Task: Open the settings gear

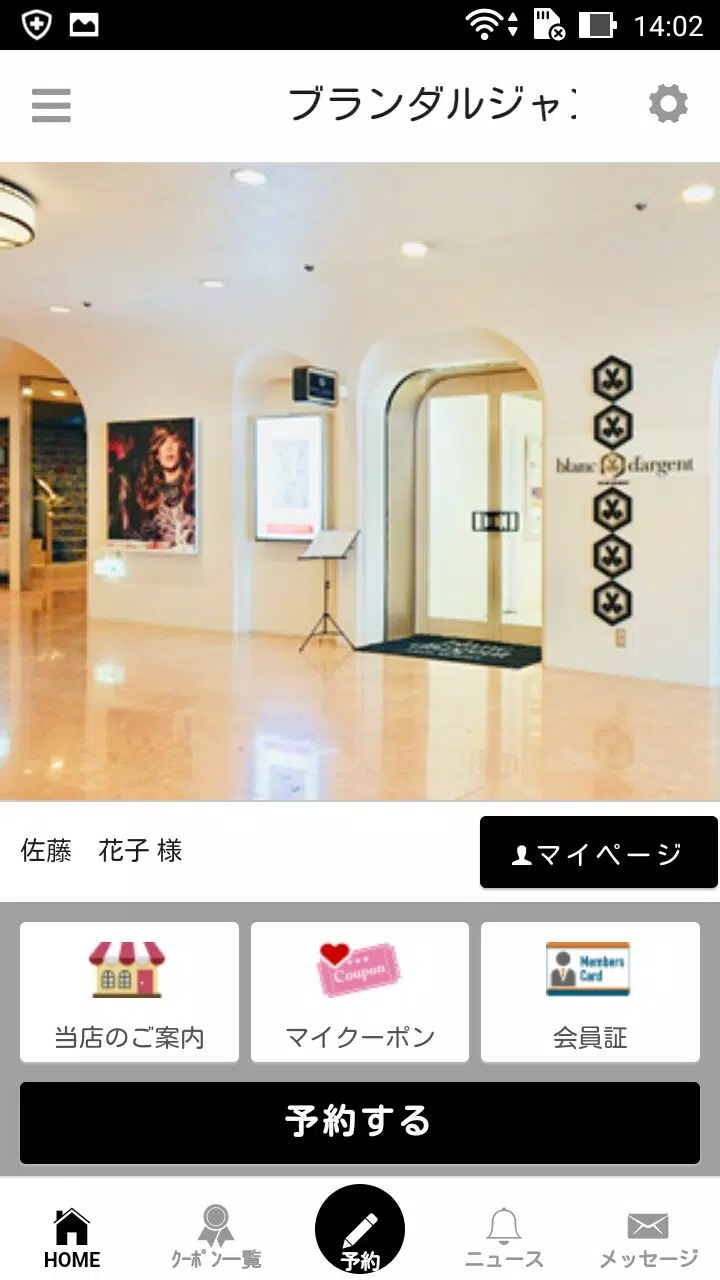Action: pos(668,104)
